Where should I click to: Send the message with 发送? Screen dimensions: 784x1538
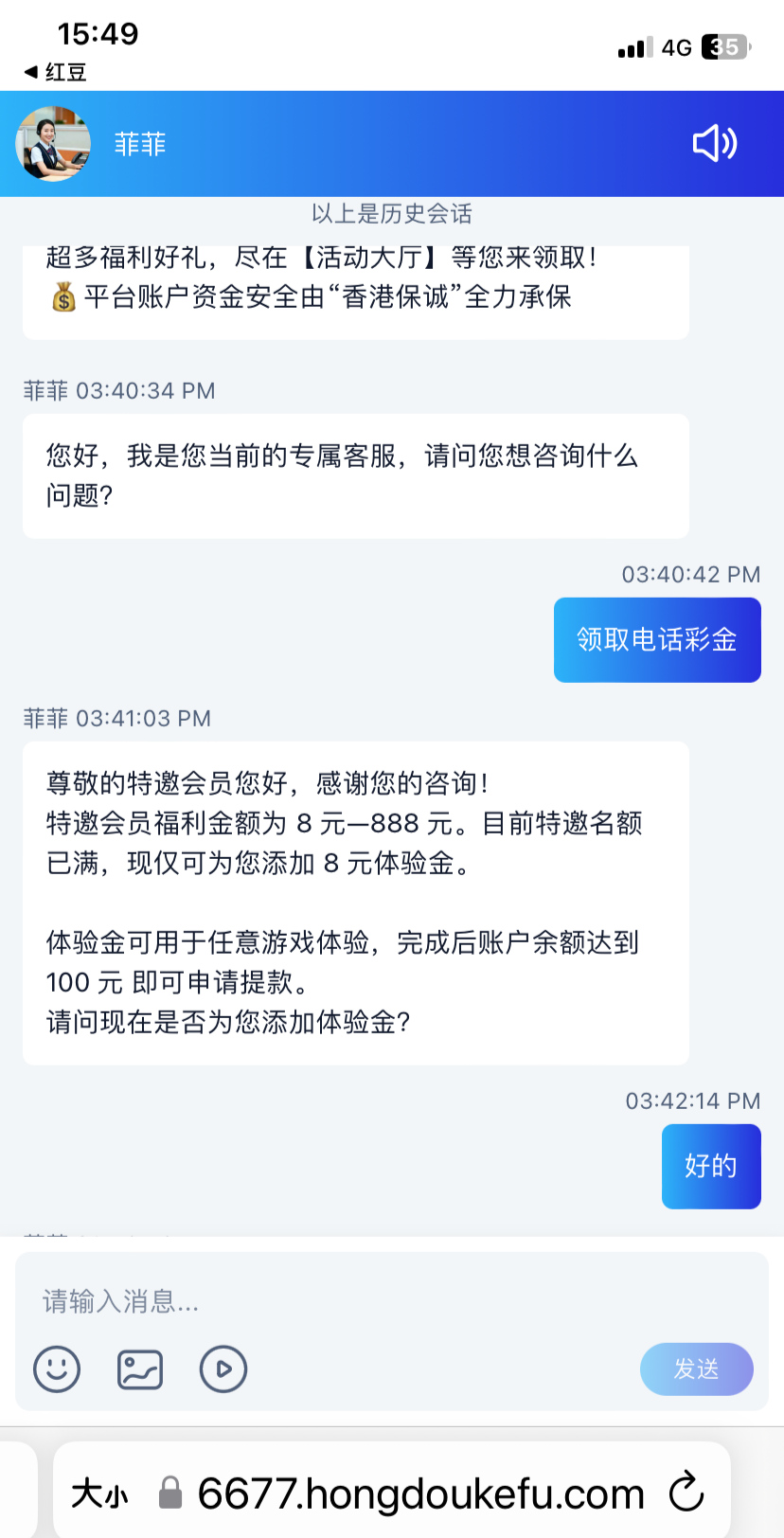pos(696,1368)
